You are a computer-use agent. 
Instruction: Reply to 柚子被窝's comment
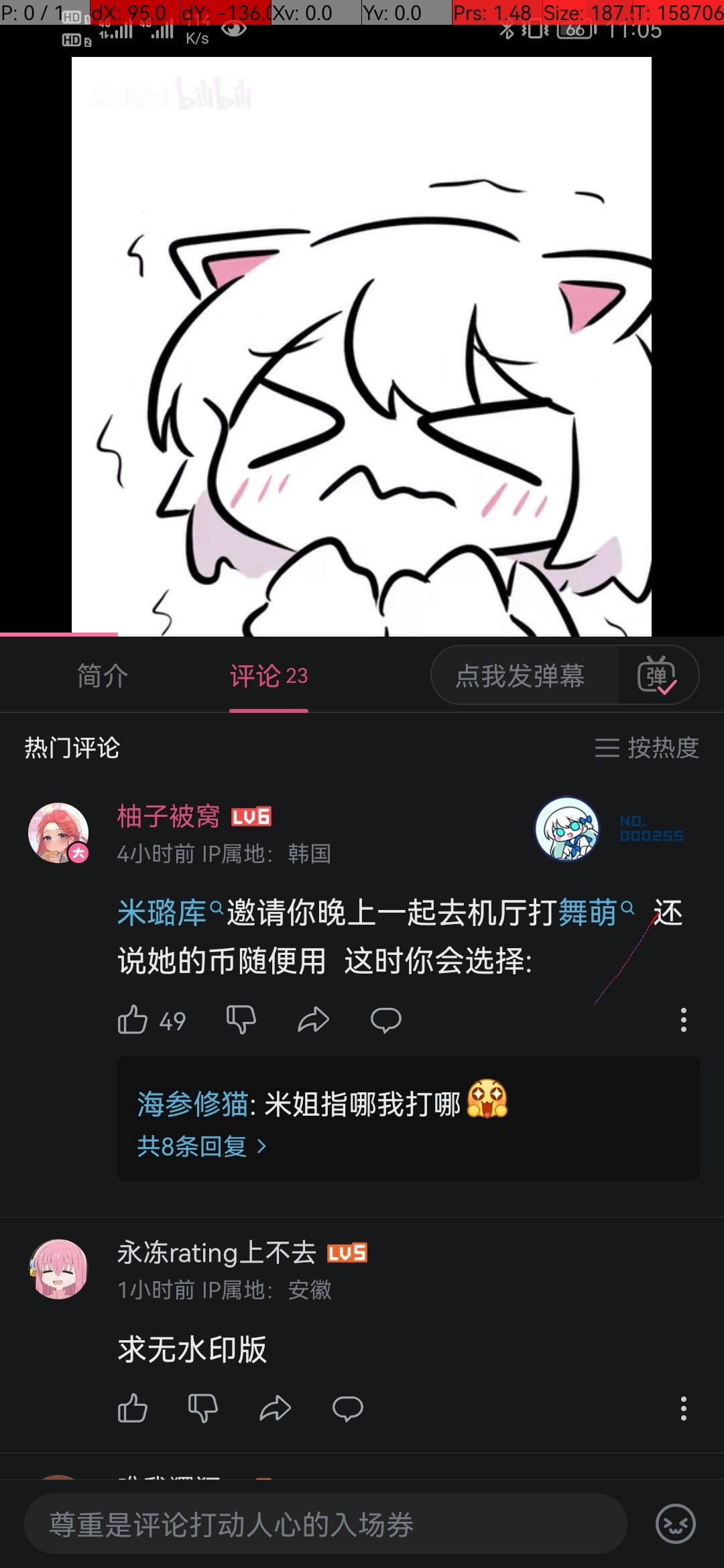(385, 1020)
